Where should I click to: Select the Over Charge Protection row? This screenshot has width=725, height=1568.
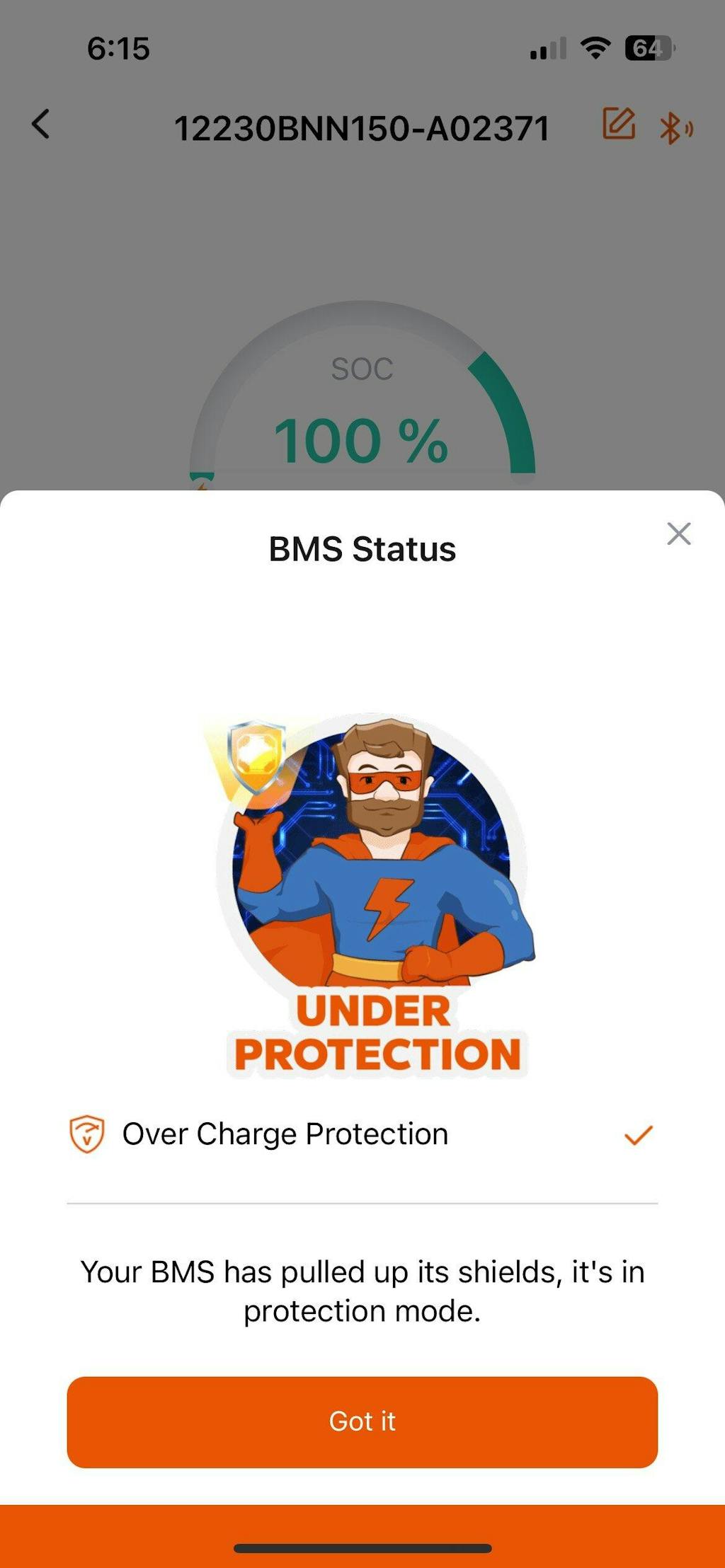coord(362,1134)
